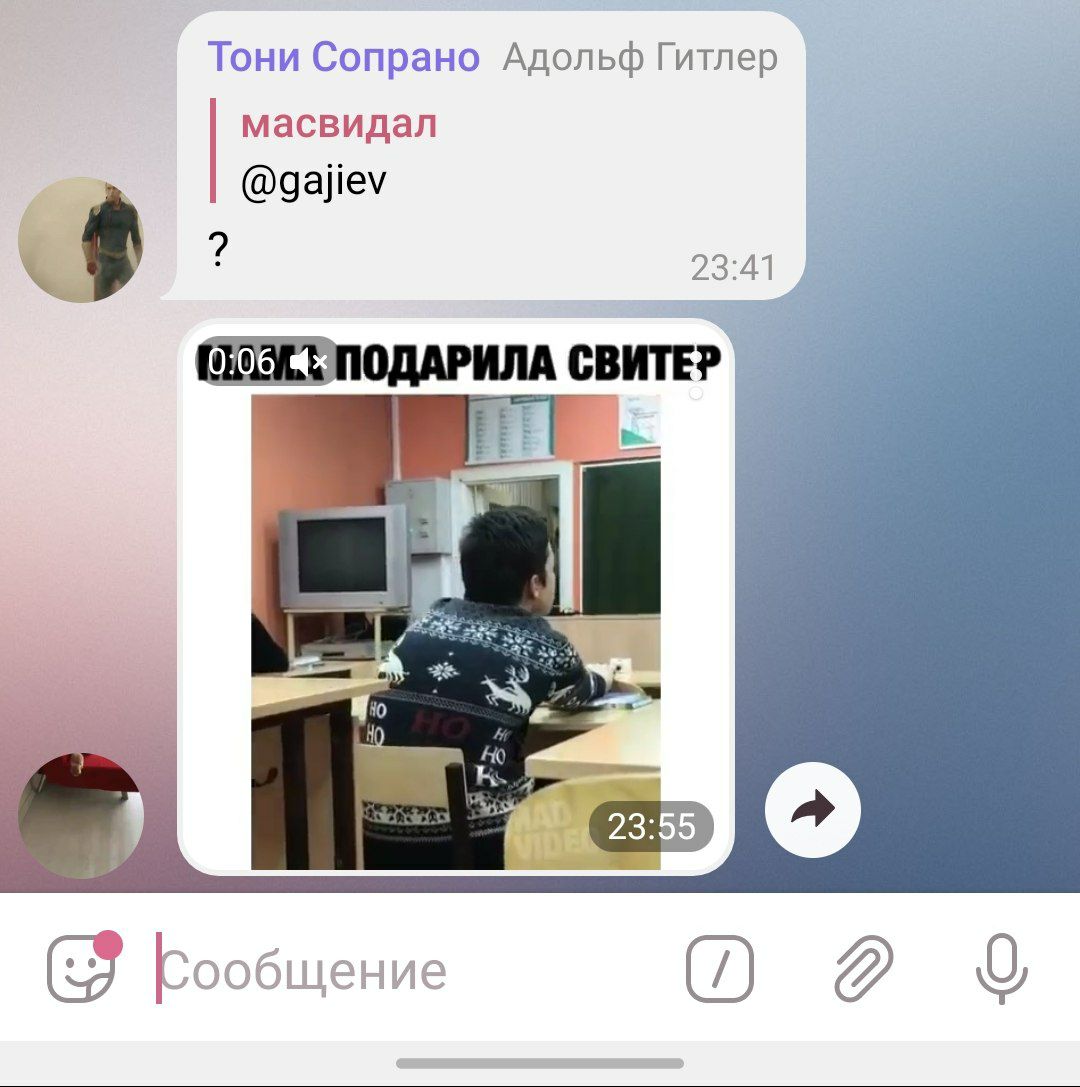Attach a file with the paperclip
This screenshot has height=1087, width=1080.
[863, 969]
